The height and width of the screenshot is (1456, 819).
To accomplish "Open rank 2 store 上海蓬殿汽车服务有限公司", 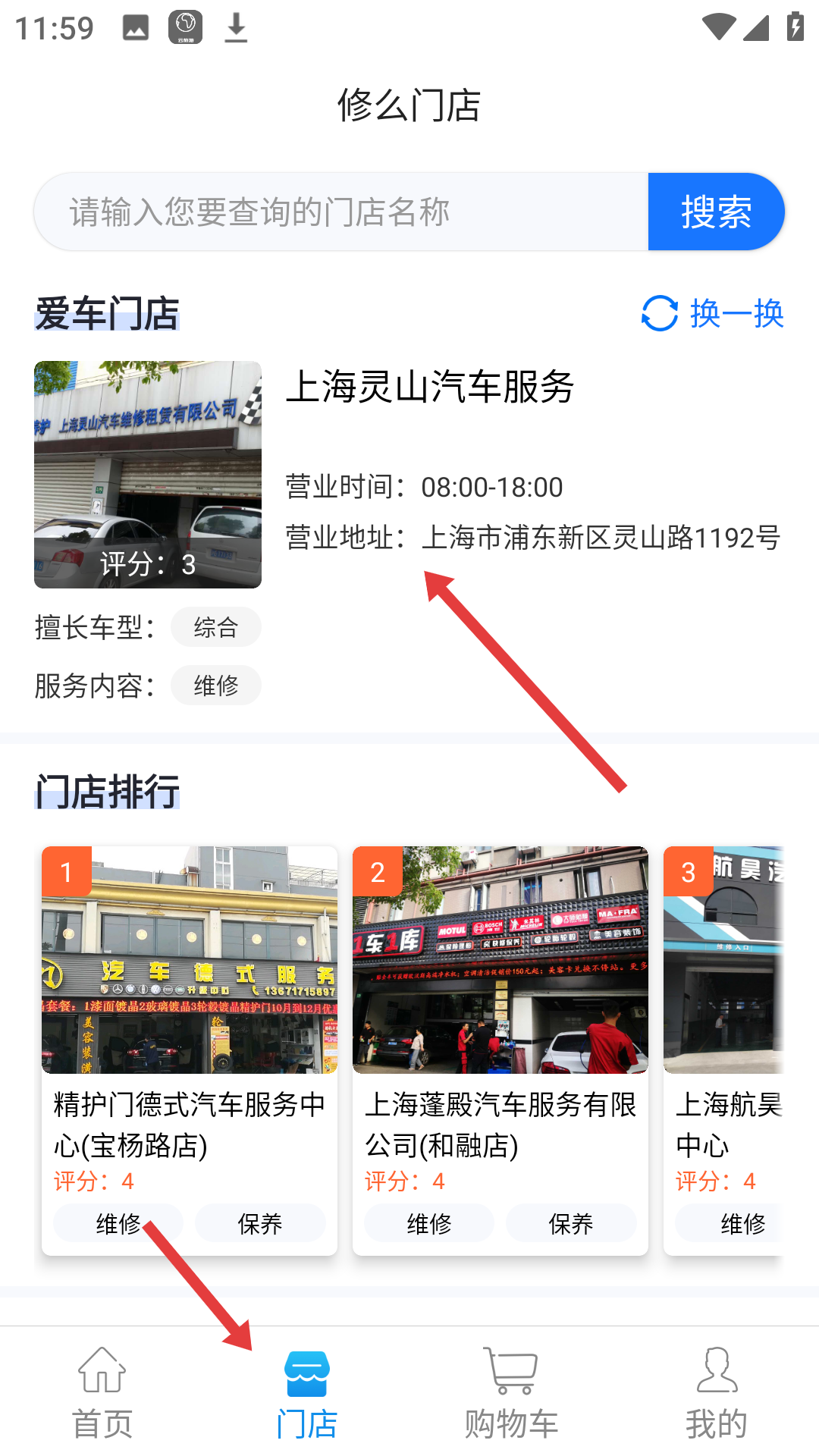I will (x=500, y=1050).
